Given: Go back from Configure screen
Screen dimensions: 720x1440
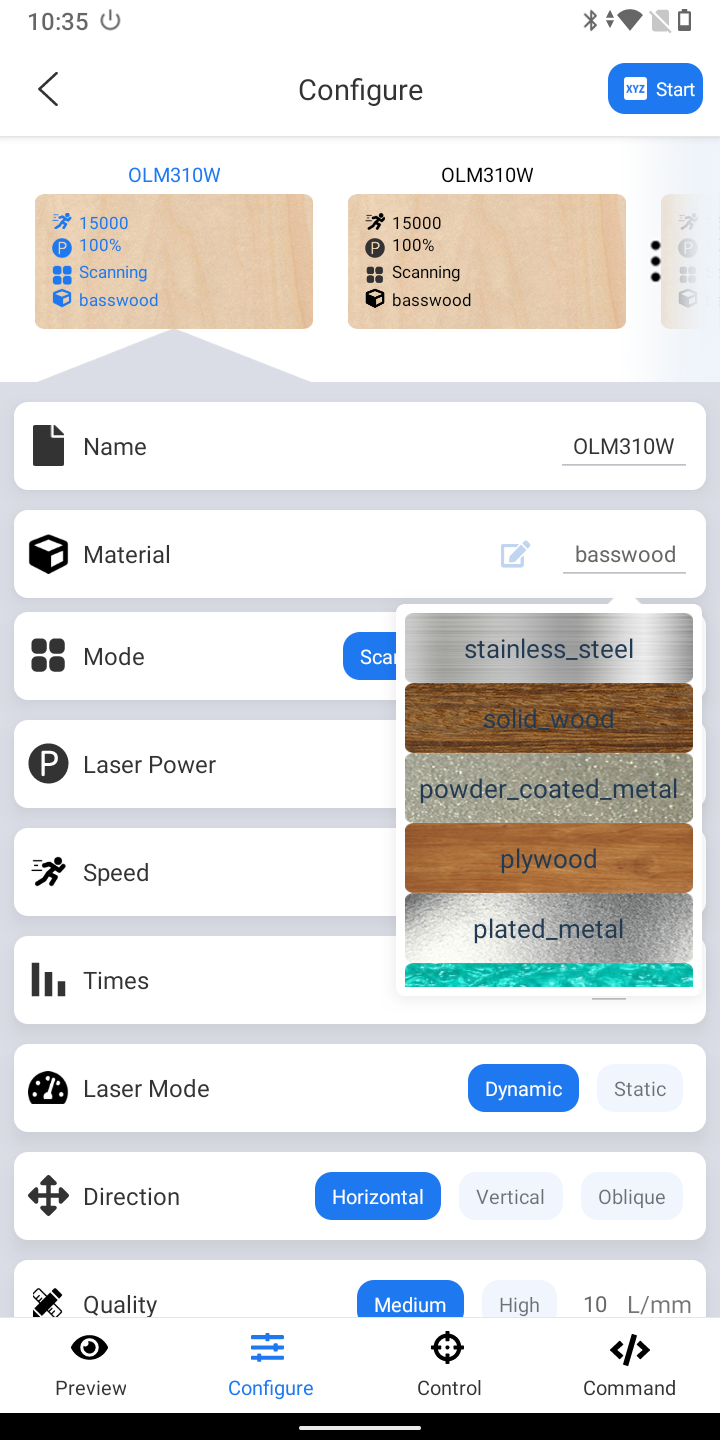Looking at the screenshot, I should click(x=48, y=89).
